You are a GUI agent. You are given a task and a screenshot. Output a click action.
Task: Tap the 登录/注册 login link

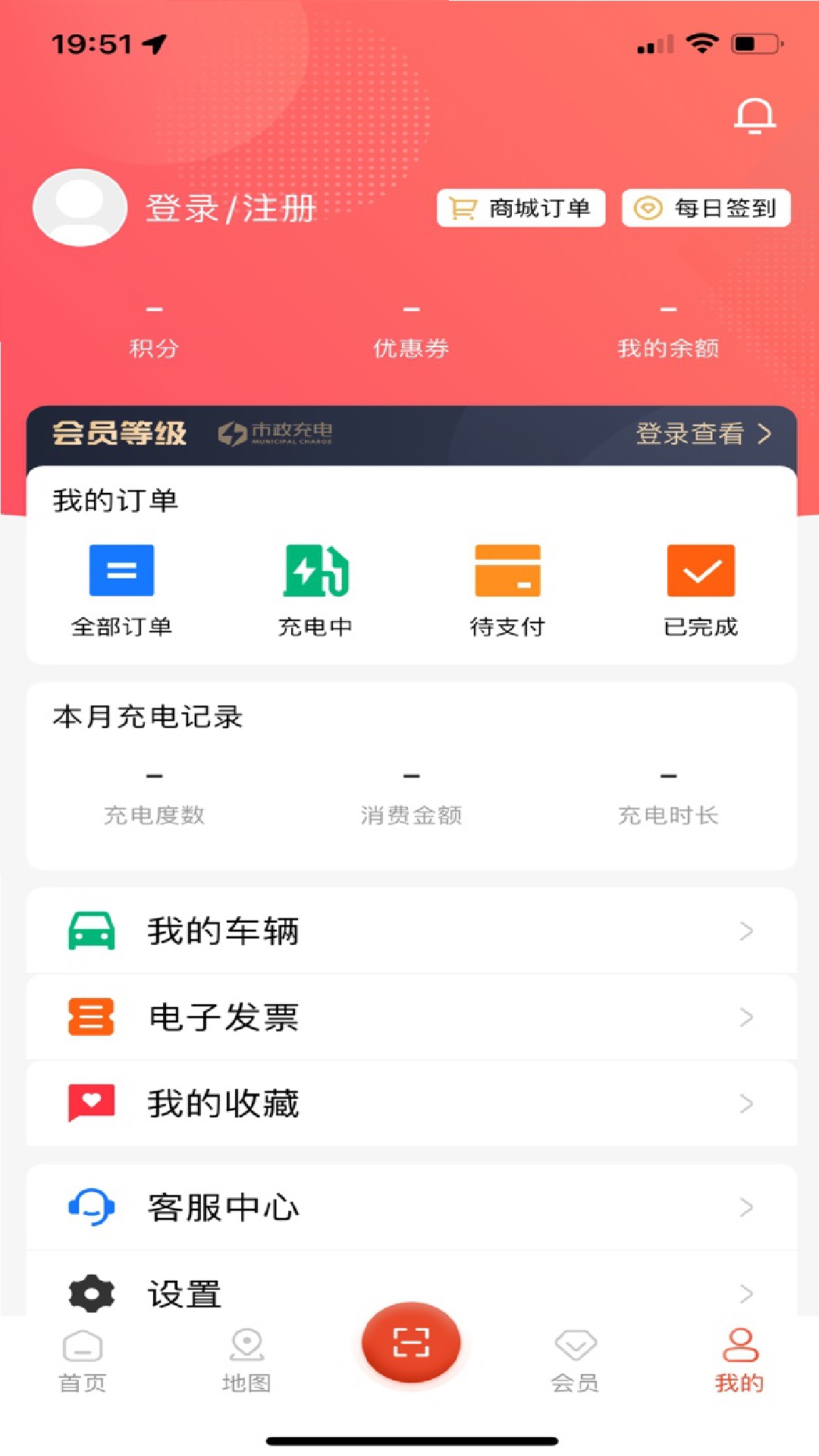(230, 206)
